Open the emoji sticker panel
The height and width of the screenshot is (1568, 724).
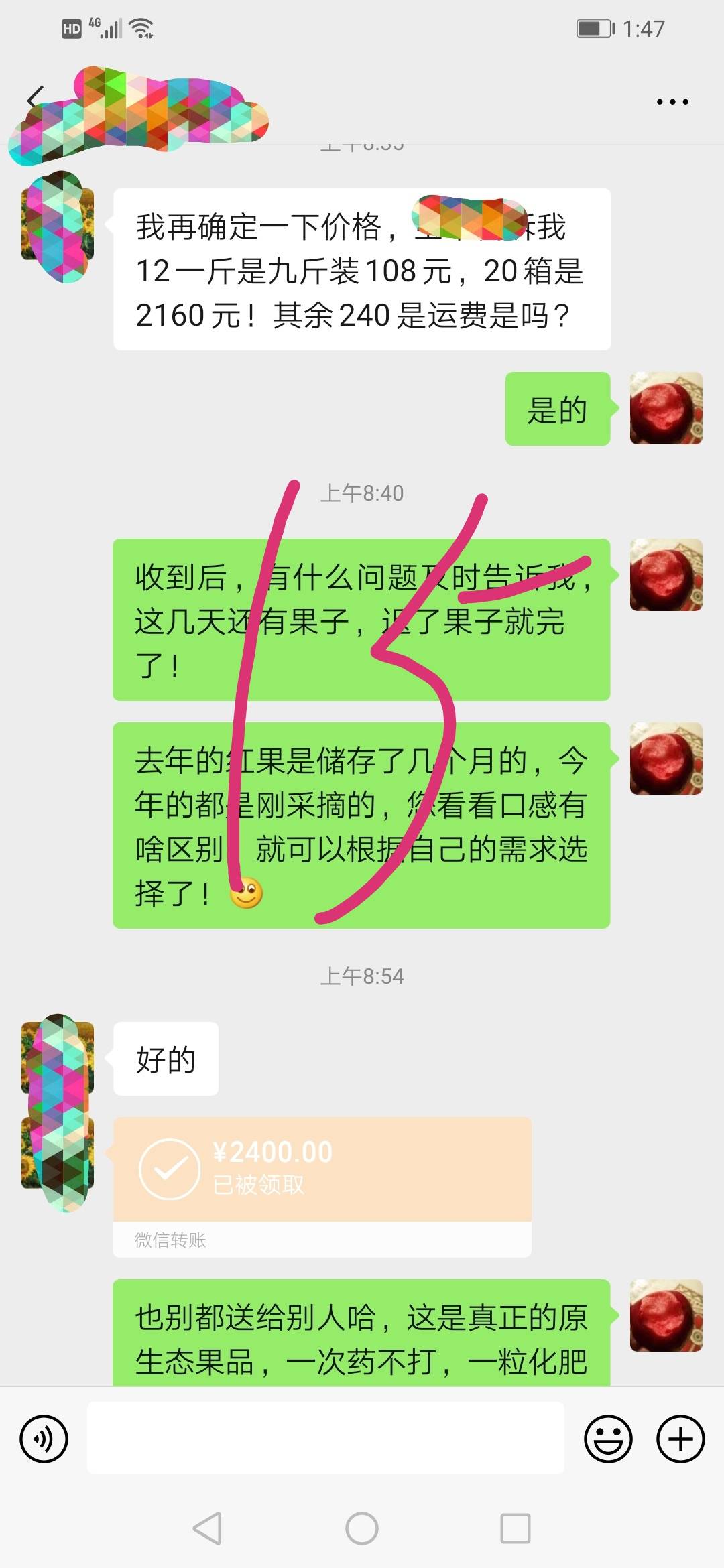608,1439
